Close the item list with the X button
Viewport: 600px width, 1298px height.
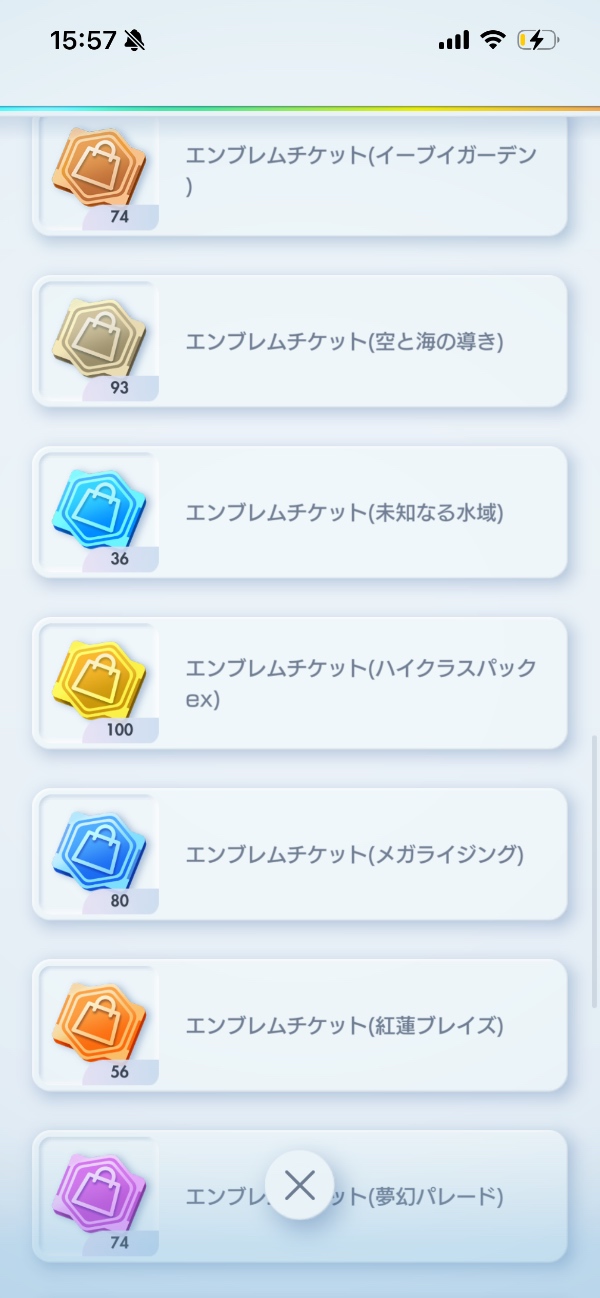300,1185
